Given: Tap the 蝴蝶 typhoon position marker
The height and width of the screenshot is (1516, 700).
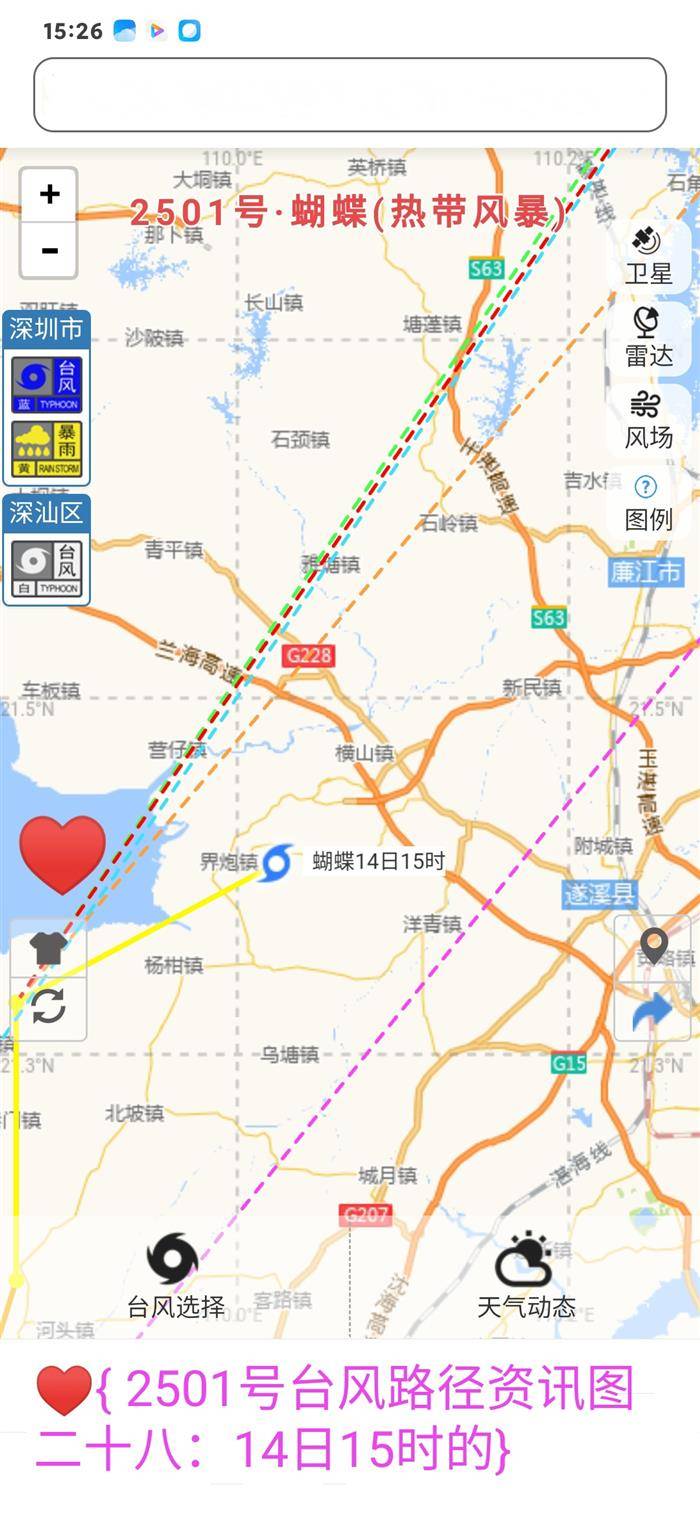Looking at the screenshot, I should tap(275, 862).
